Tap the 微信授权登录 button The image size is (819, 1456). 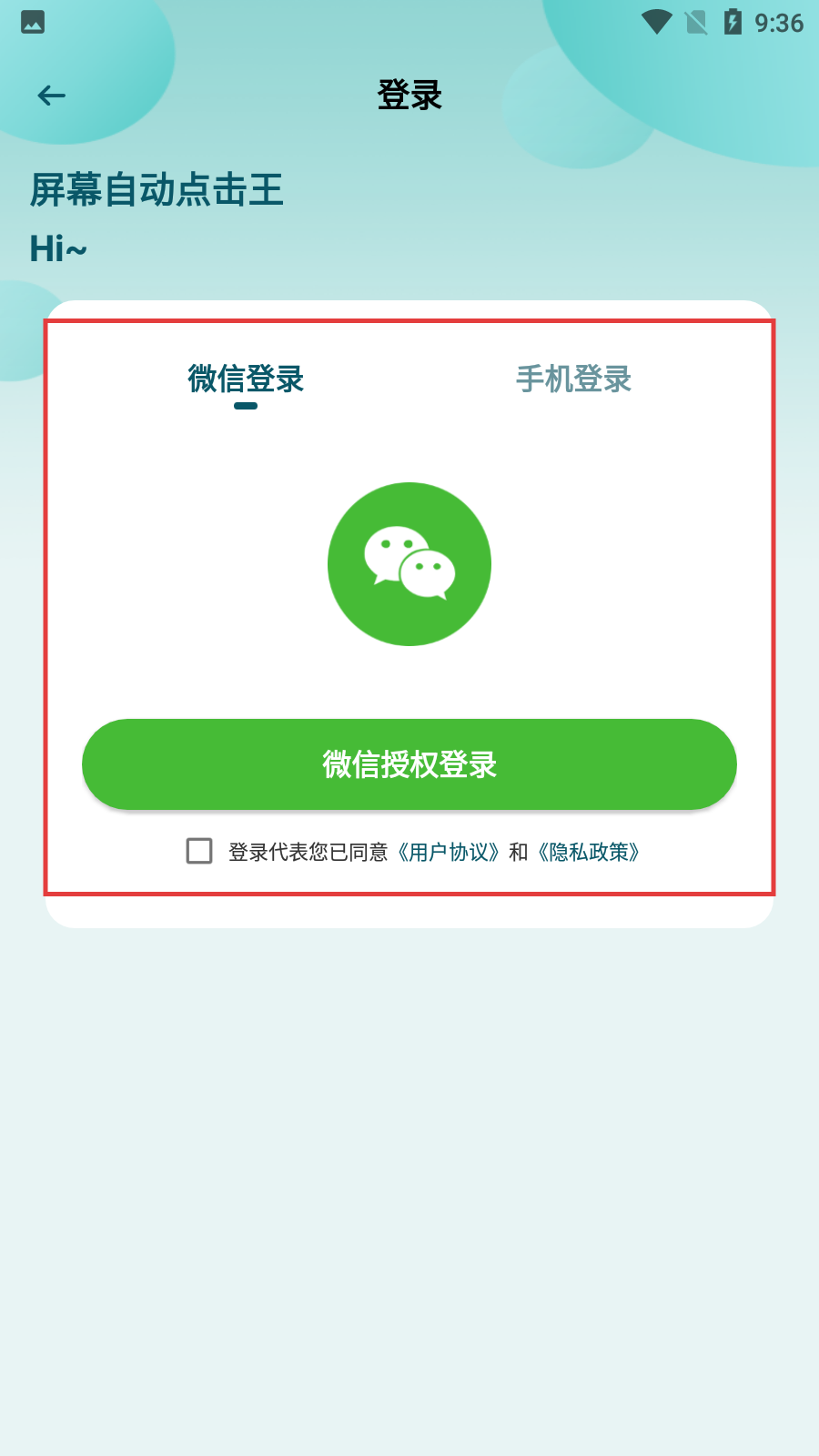click(x=409, y=764)
